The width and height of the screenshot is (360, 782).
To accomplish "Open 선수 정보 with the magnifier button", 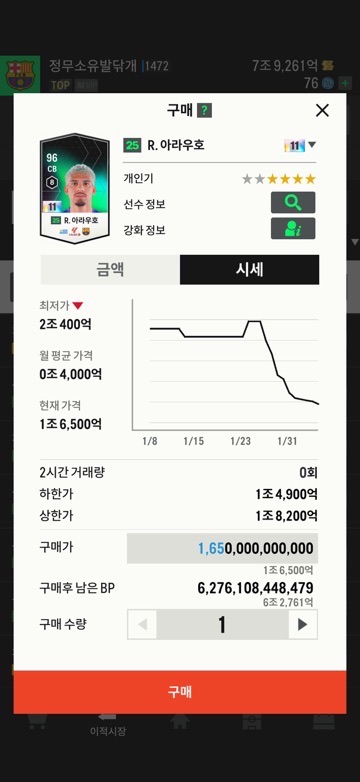I will pos(293,202).
